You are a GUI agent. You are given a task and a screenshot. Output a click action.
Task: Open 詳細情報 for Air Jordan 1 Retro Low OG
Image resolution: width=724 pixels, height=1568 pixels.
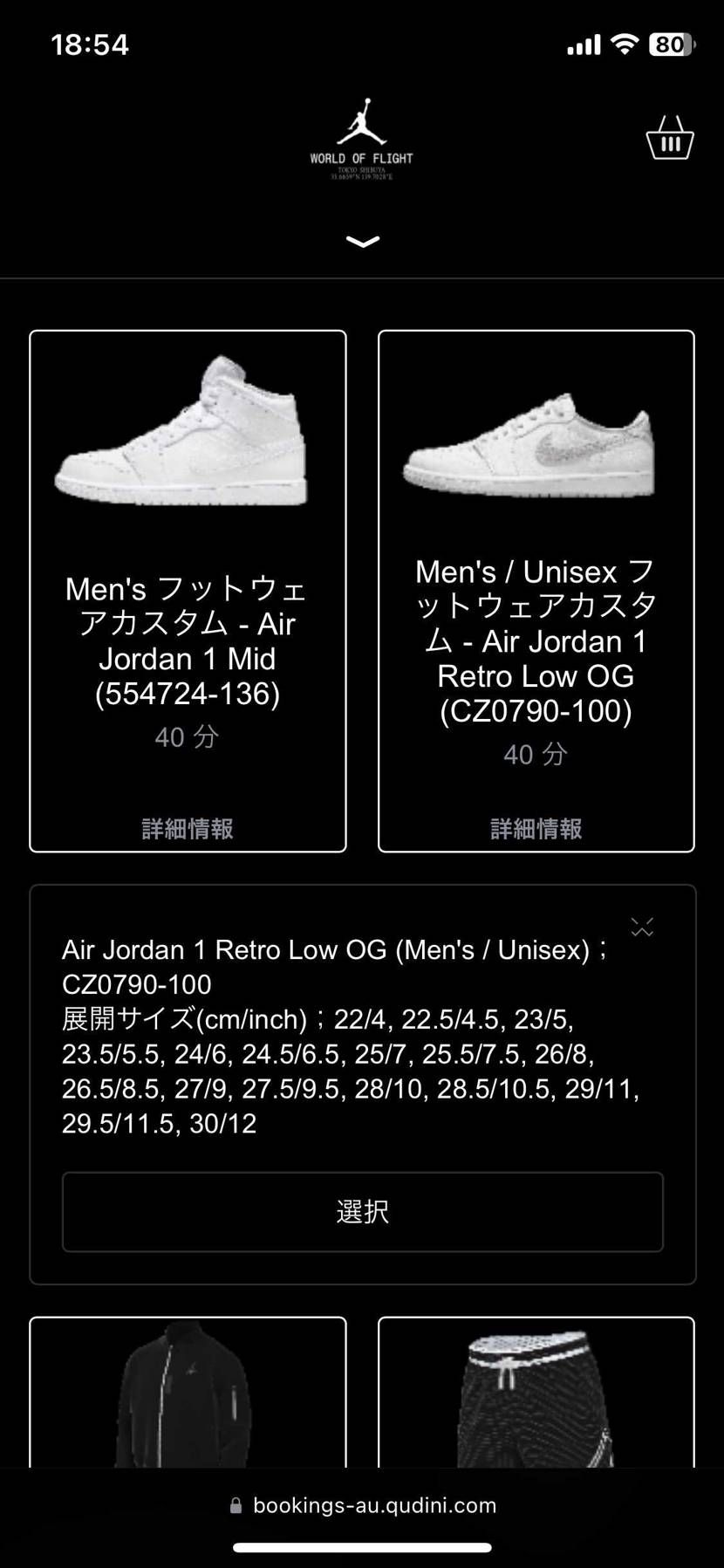[x=535, y=830]
